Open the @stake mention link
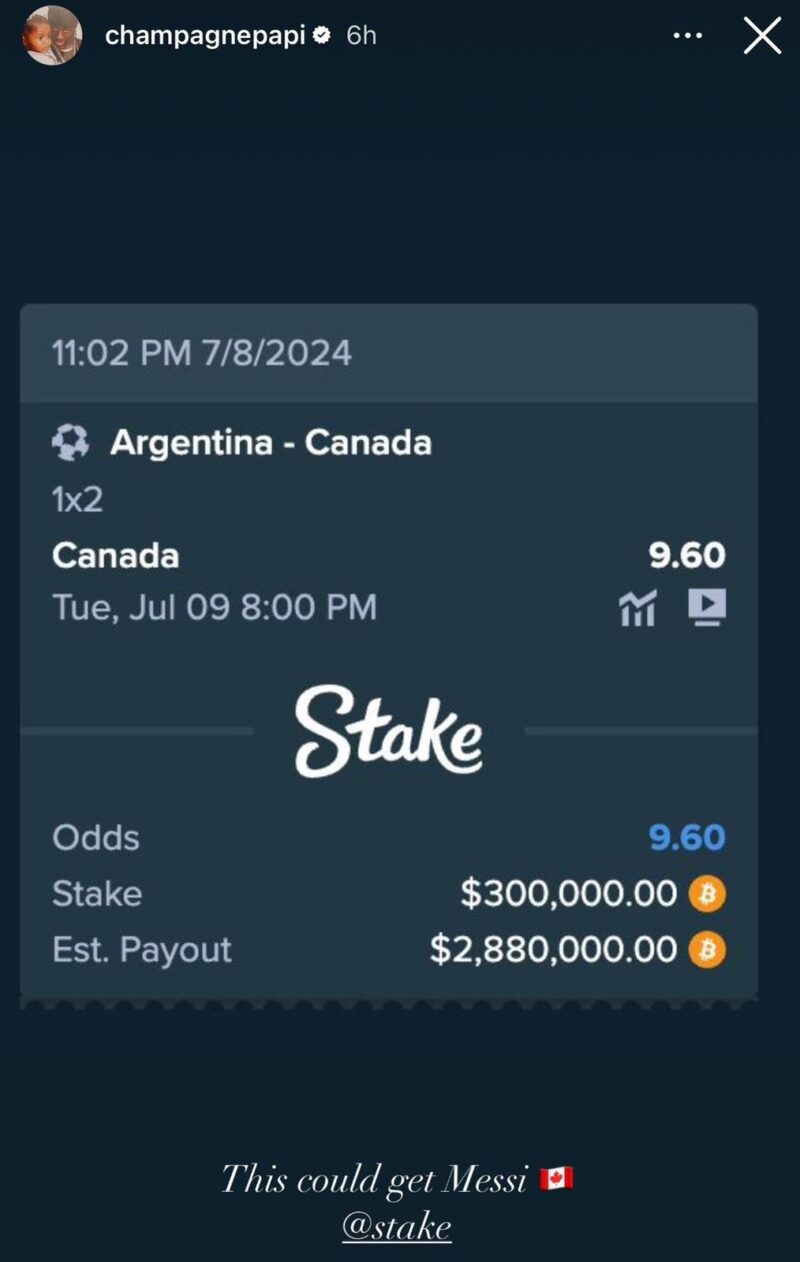 coord(396,1226)
